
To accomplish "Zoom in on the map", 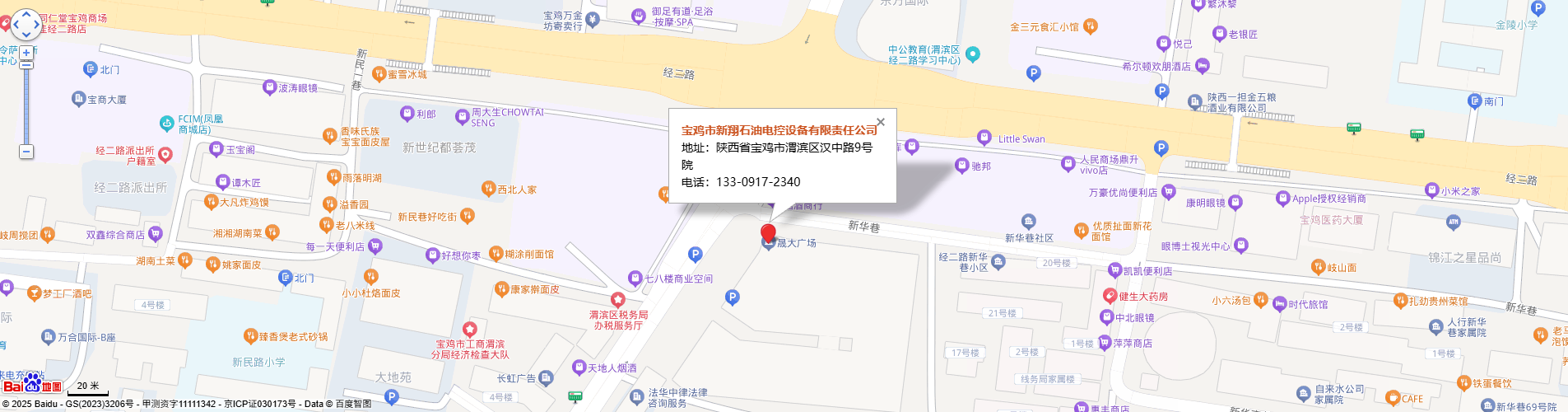I will pos(26,53).
